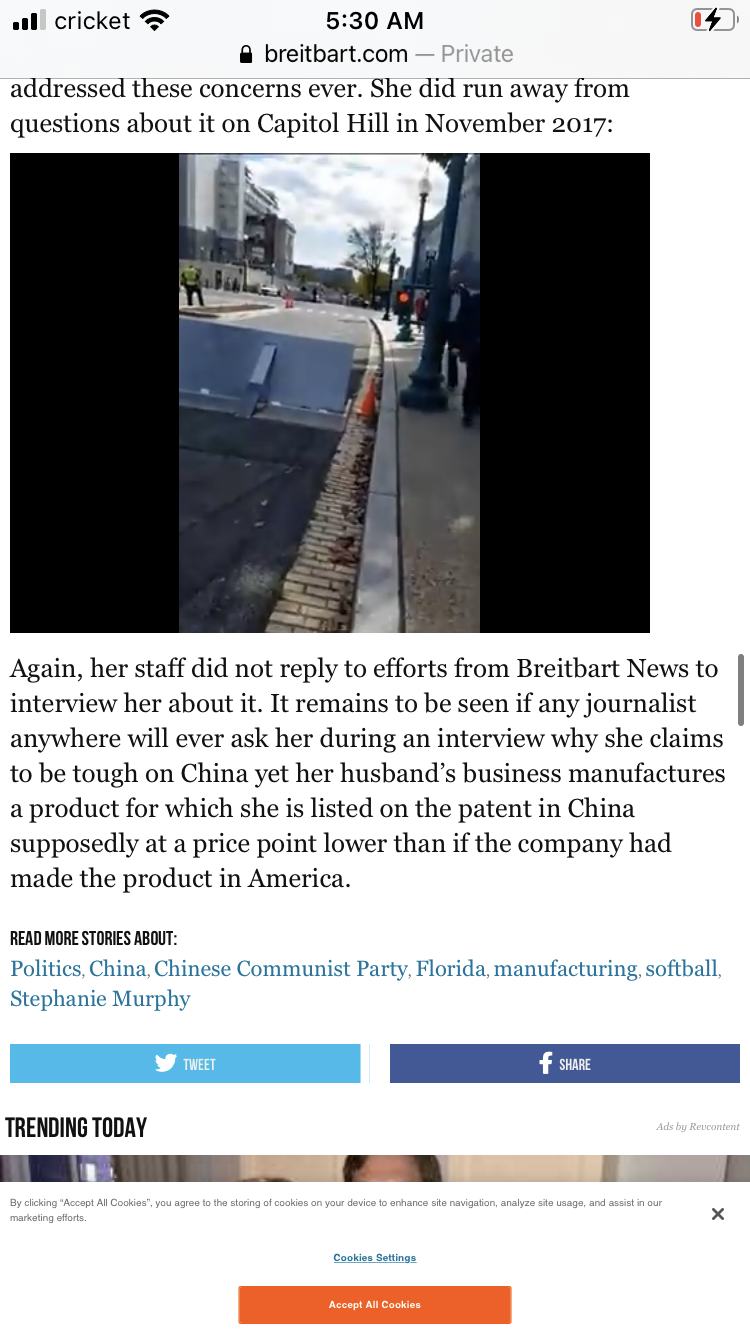The width and height of the screenshot is (750, 1334).
Task: Open the Stephanie Murphy tag link
Action: pos(100,998)
